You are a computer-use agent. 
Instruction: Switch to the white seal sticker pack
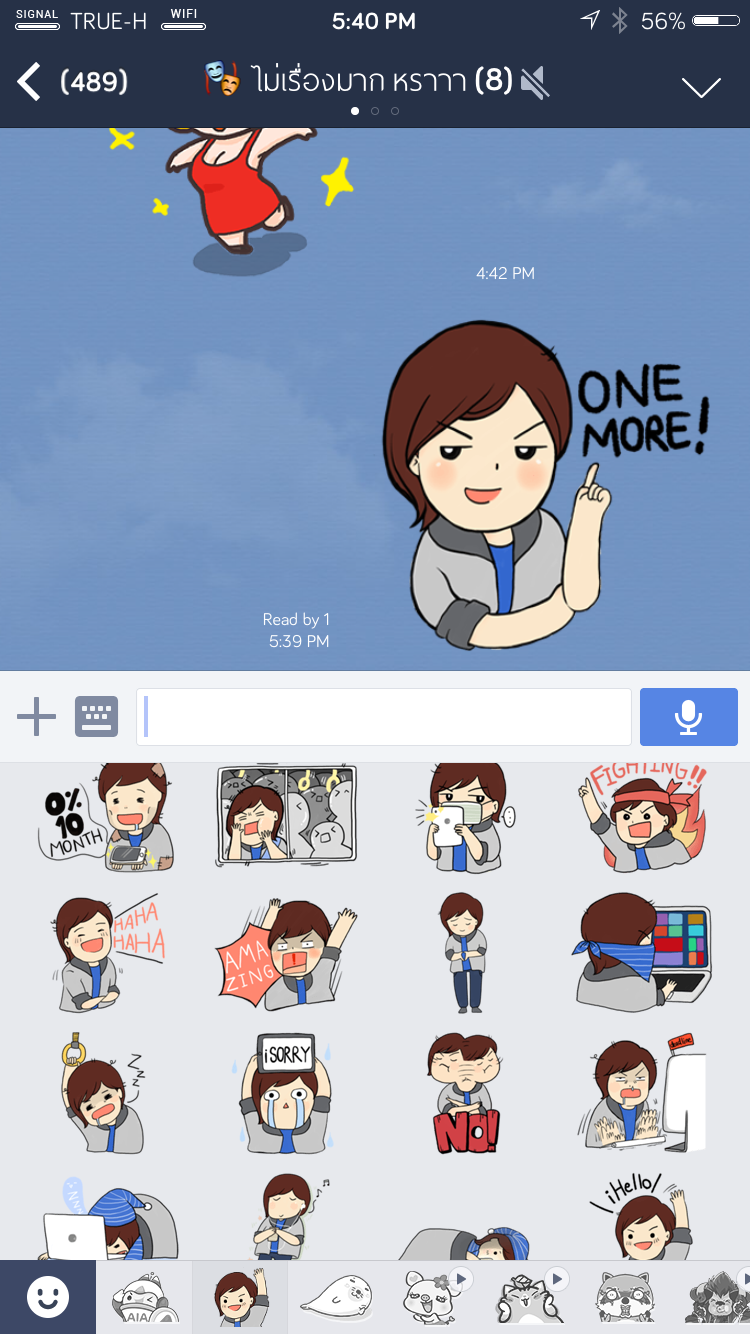tap(337, 1297)
